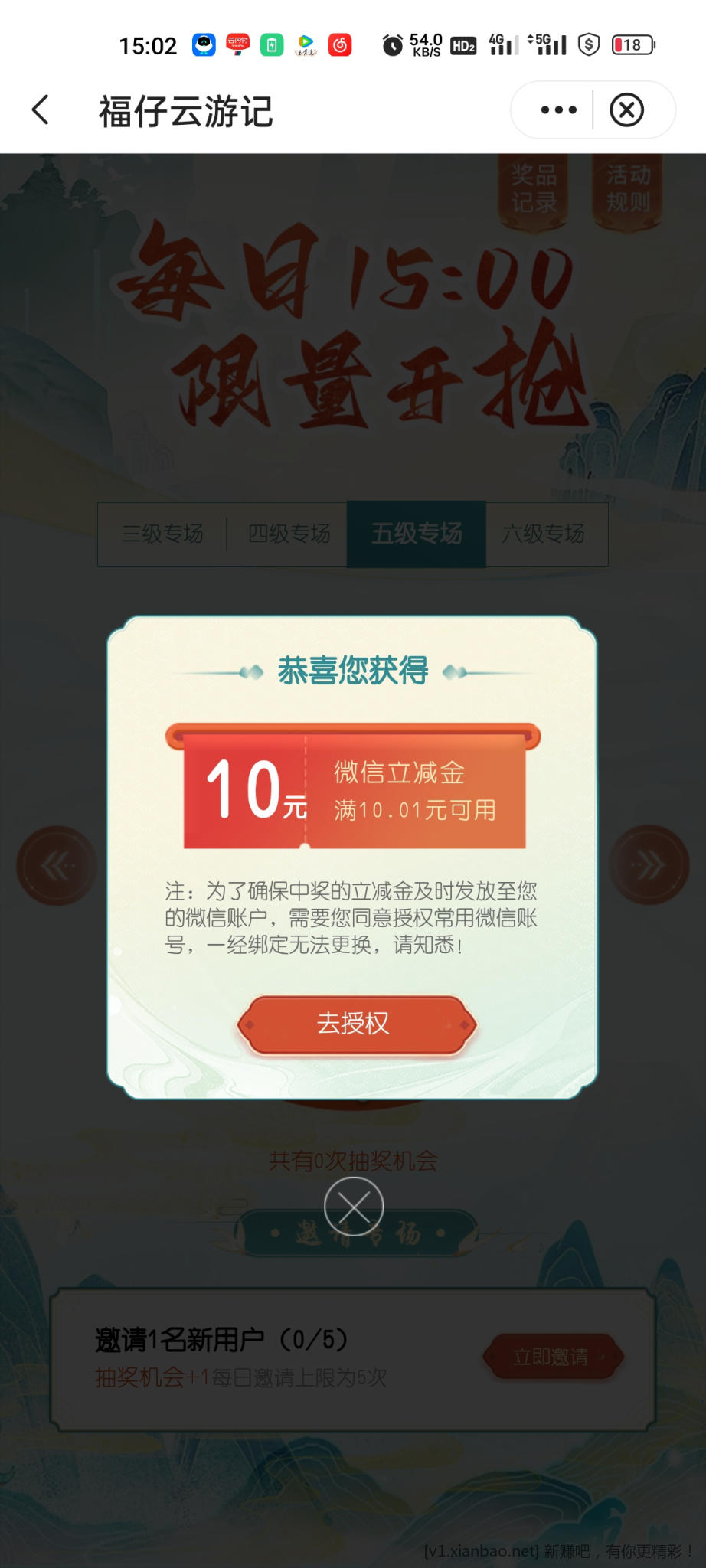Tap the 去授权 button
This screenshot has width=706, height=1568.
click(x=356, y=1024)
